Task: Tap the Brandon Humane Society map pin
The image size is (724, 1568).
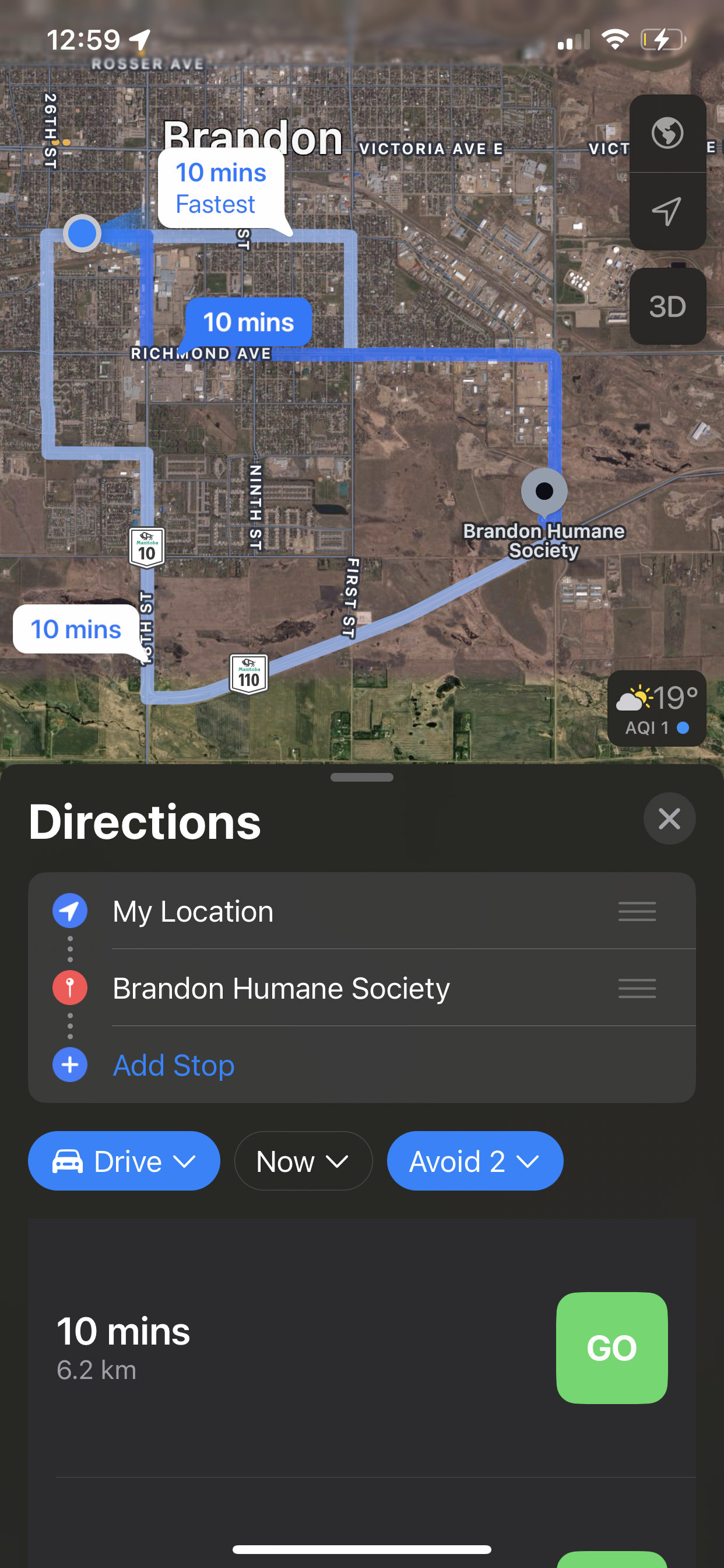Action: [x=544, y=491]
